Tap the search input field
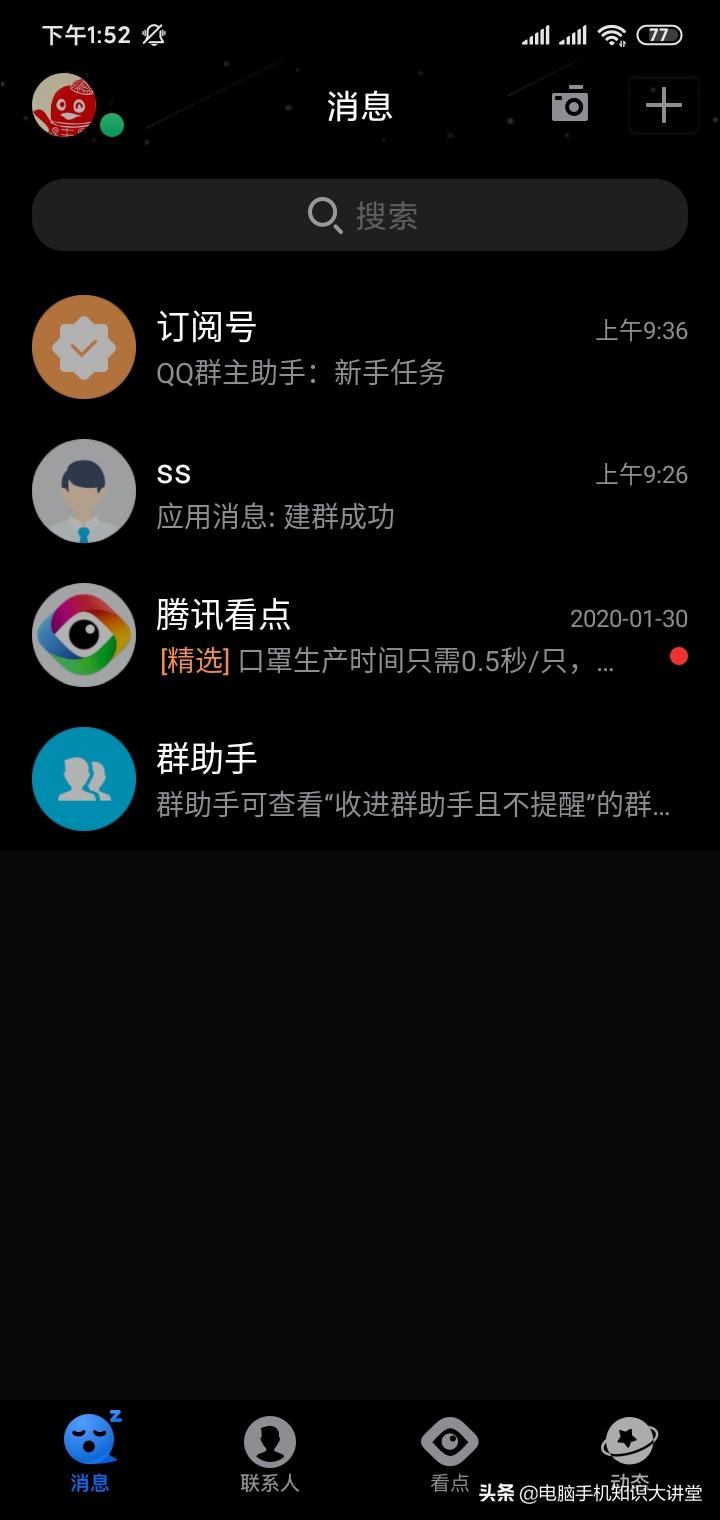This screenshot has height=1520, width=720. point(400,215)
